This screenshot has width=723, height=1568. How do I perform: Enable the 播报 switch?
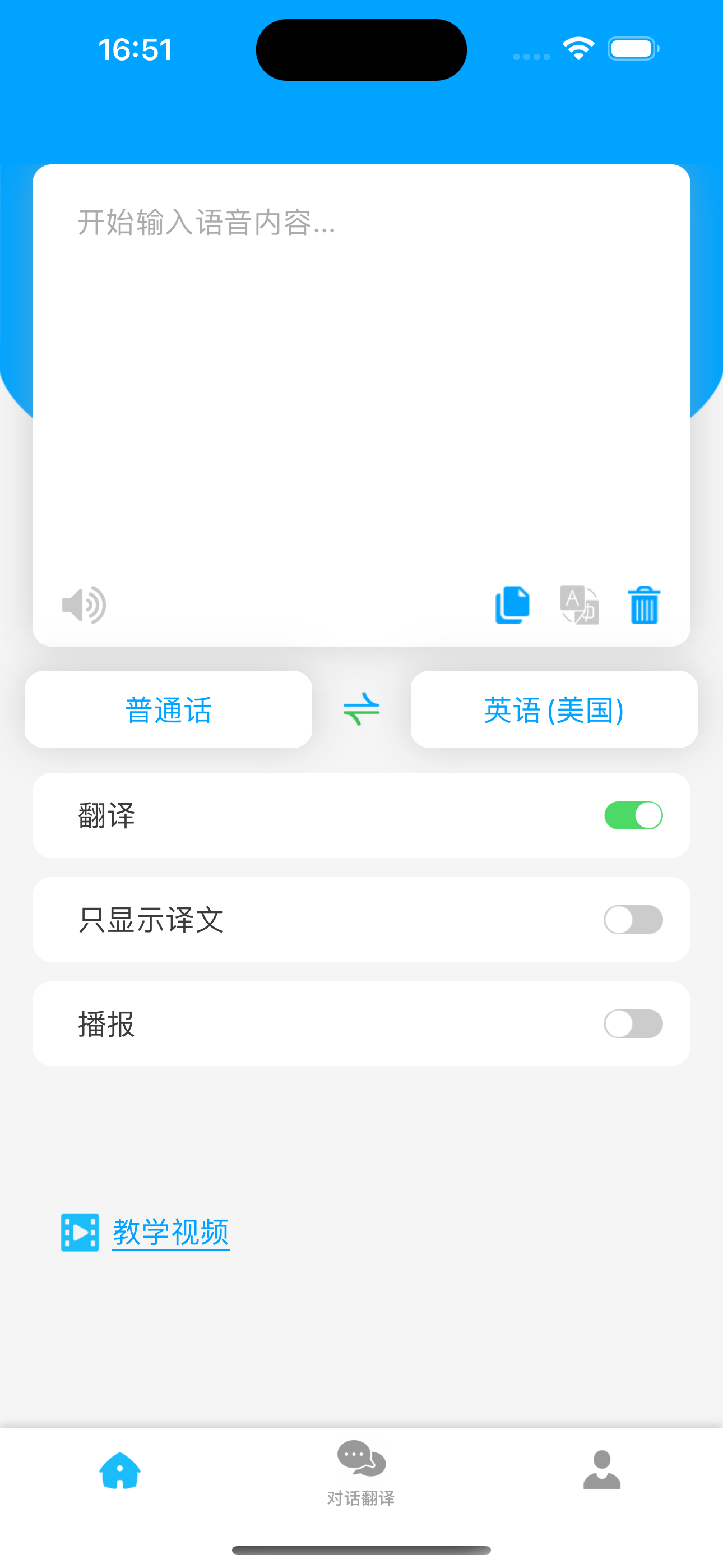click(x=633, y=1024)
